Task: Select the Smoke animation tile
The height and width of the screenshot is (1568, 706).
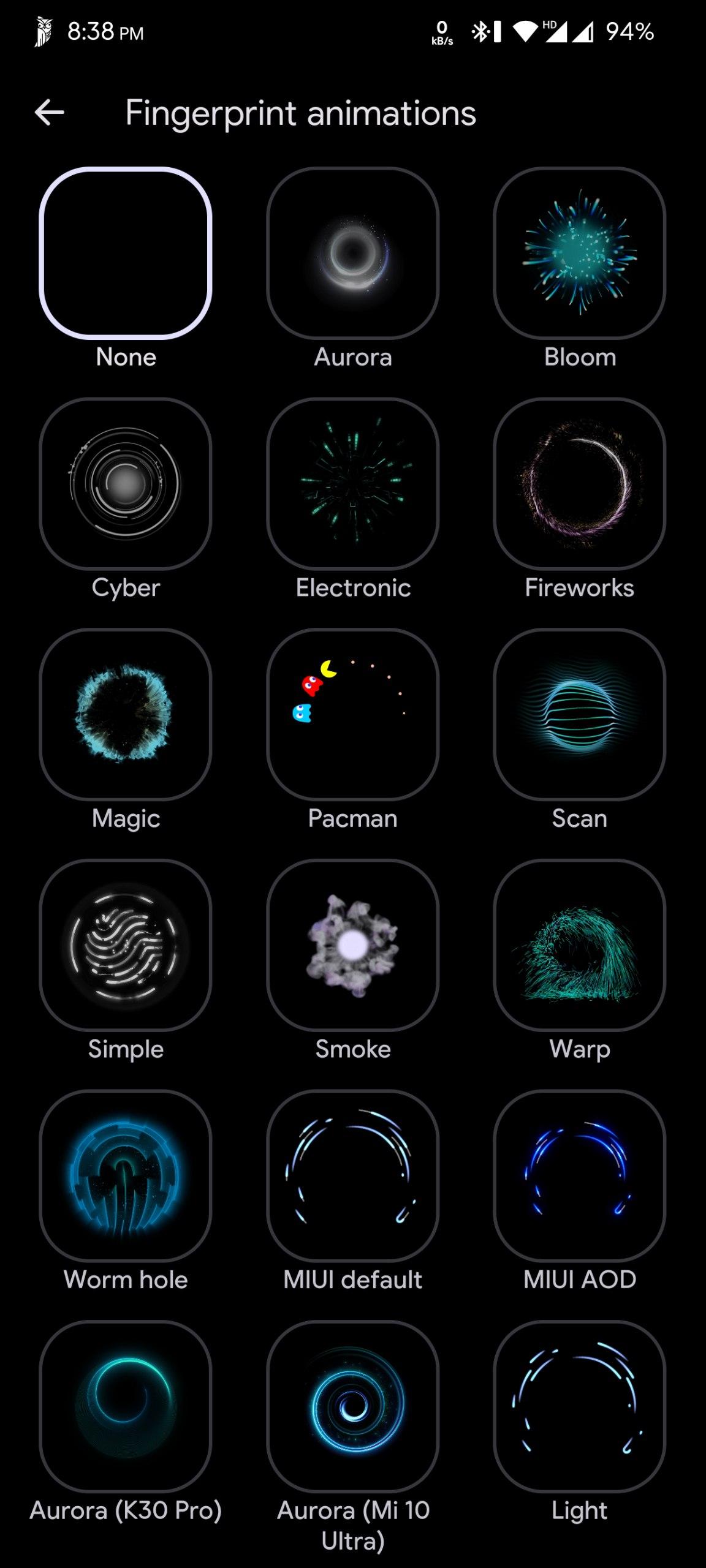Action: [x=353, y=945]
